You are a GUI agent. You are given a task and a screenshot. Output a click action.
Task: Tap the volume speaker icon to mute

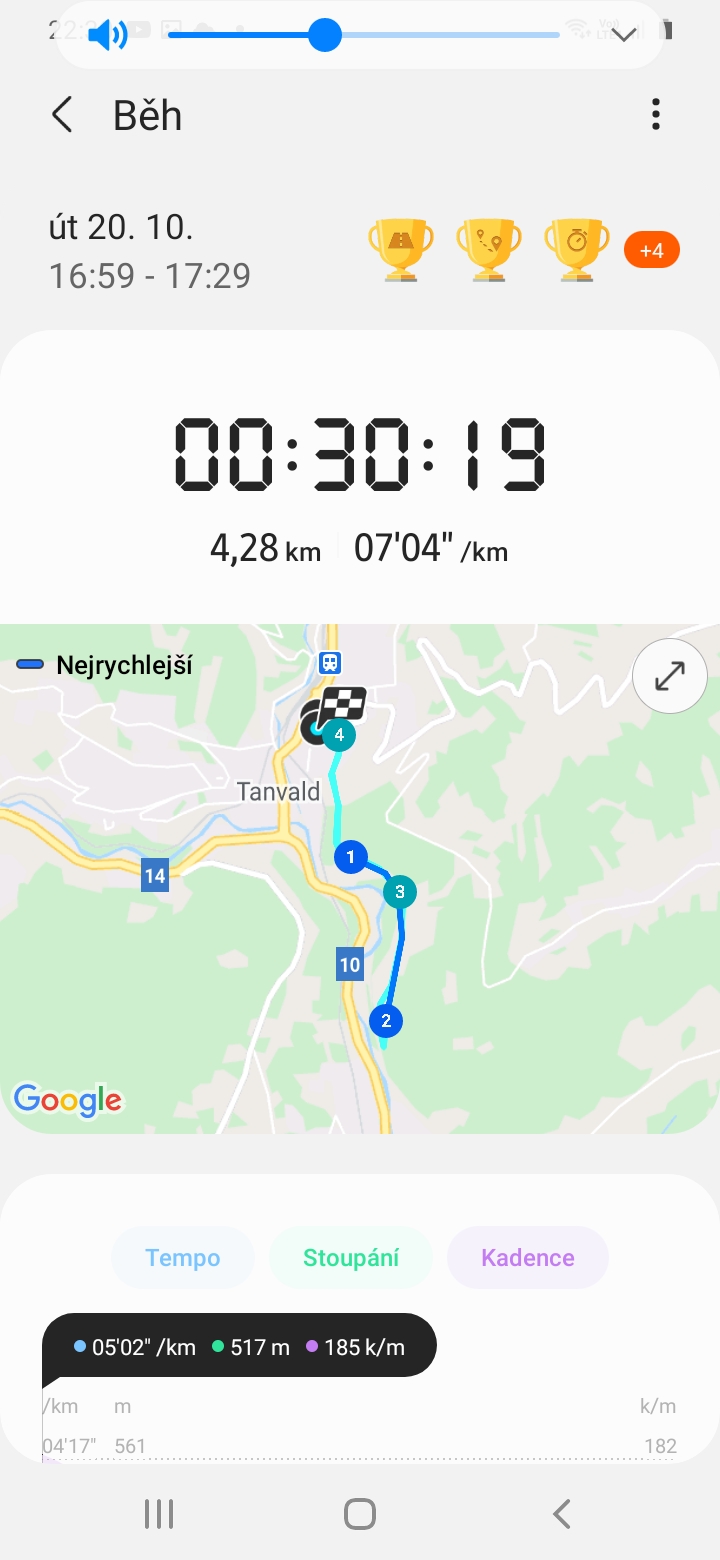[x=107, y=36]
